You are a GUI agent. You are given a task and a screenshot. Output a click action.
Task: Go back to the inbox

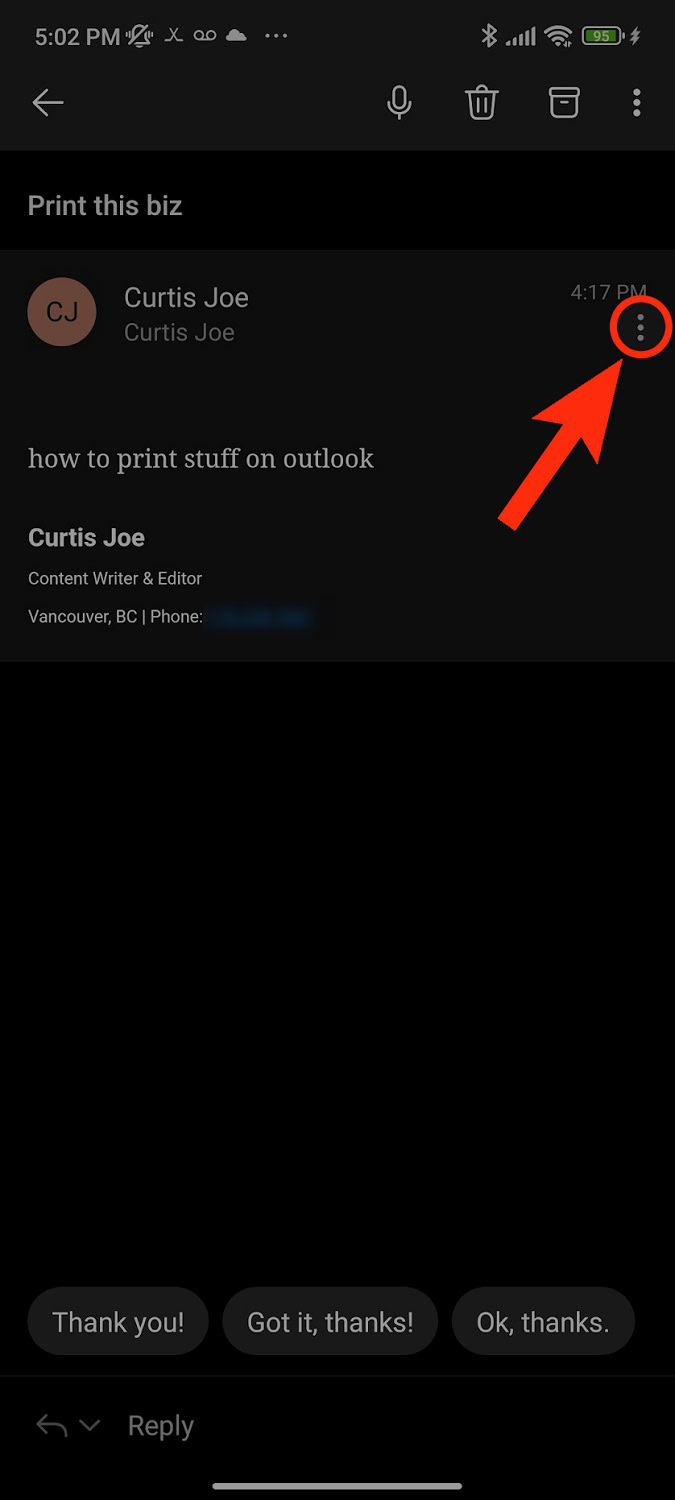click(47, 102)
